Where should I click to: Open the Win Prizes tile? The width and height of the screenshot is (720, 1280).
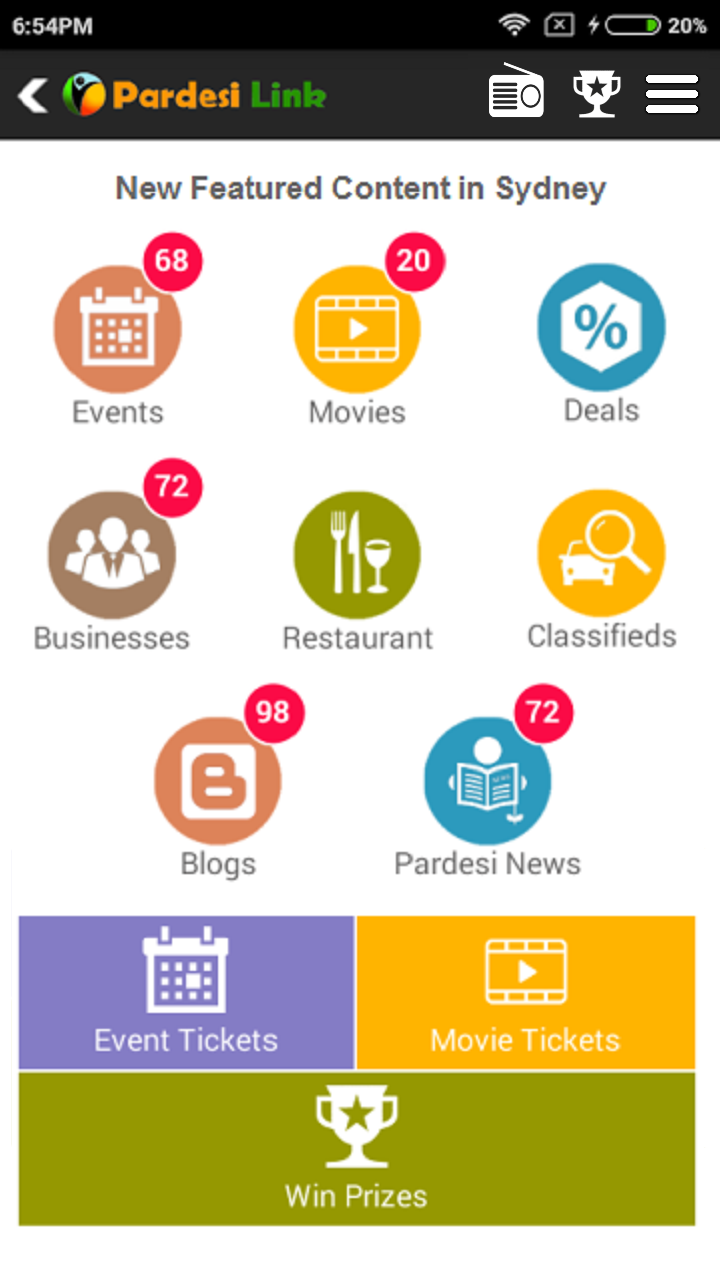point(357,1148)
